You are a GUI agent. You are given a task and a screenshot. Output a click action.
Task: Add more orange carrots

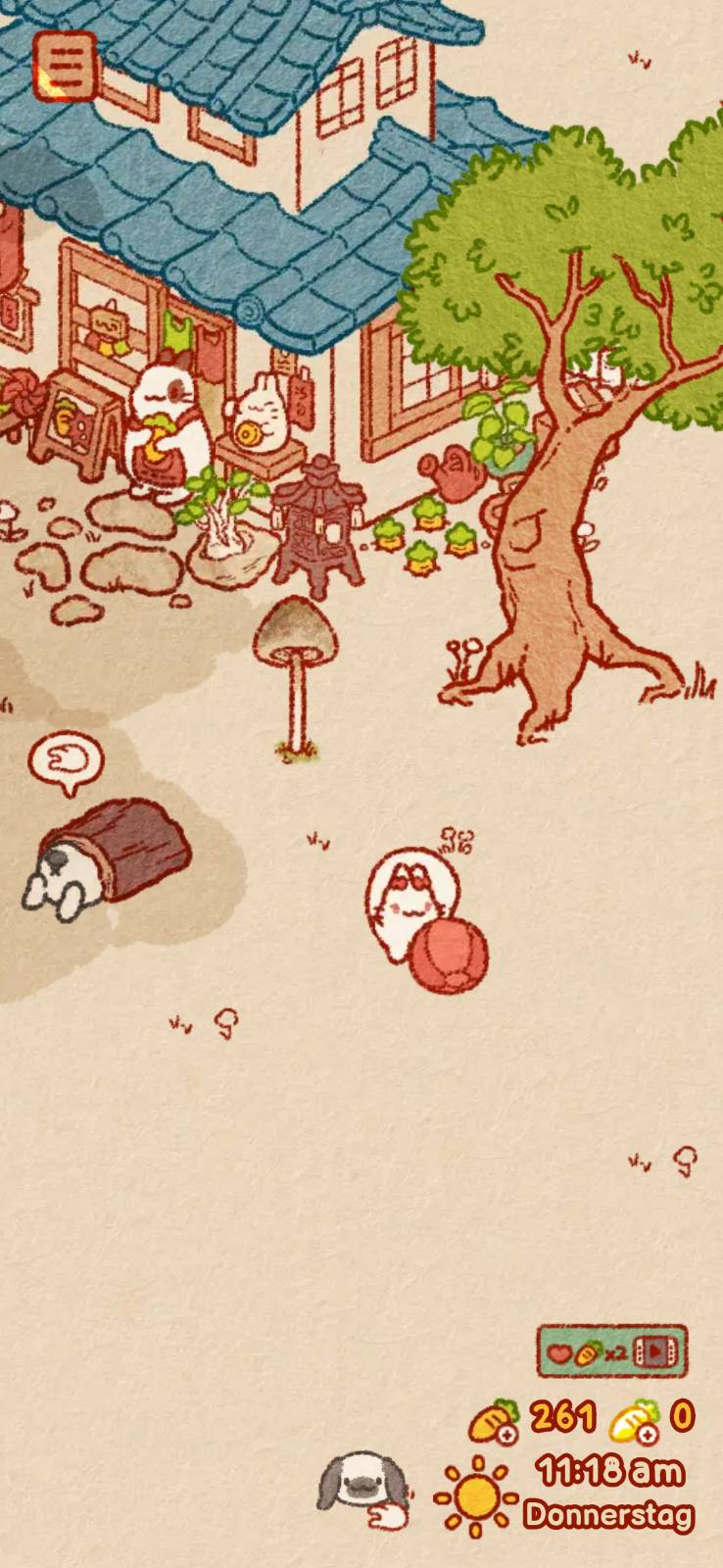[x=507, y=1436]
